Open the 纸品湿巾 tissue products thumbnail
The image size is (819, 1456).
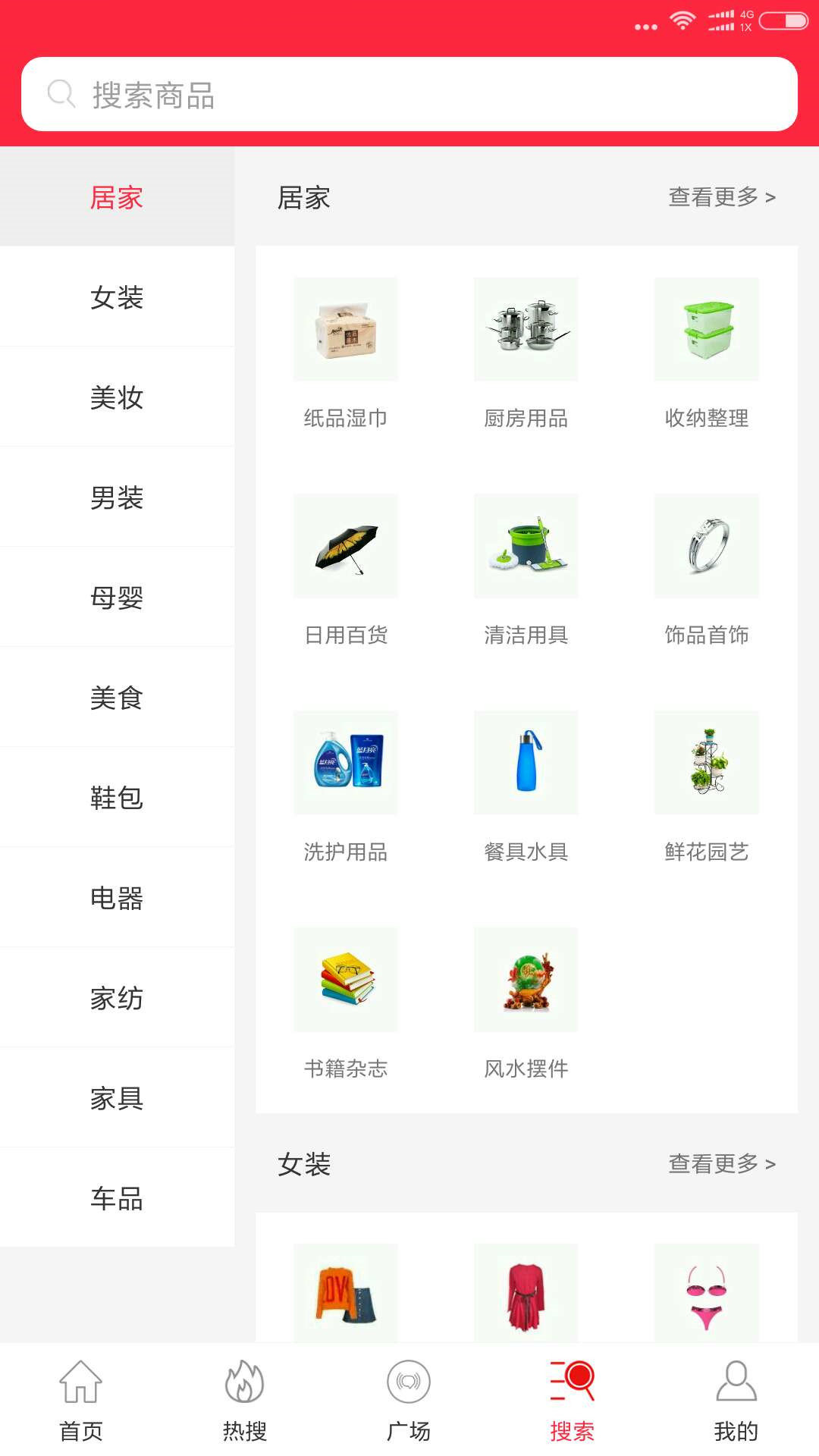pos(346,328)
